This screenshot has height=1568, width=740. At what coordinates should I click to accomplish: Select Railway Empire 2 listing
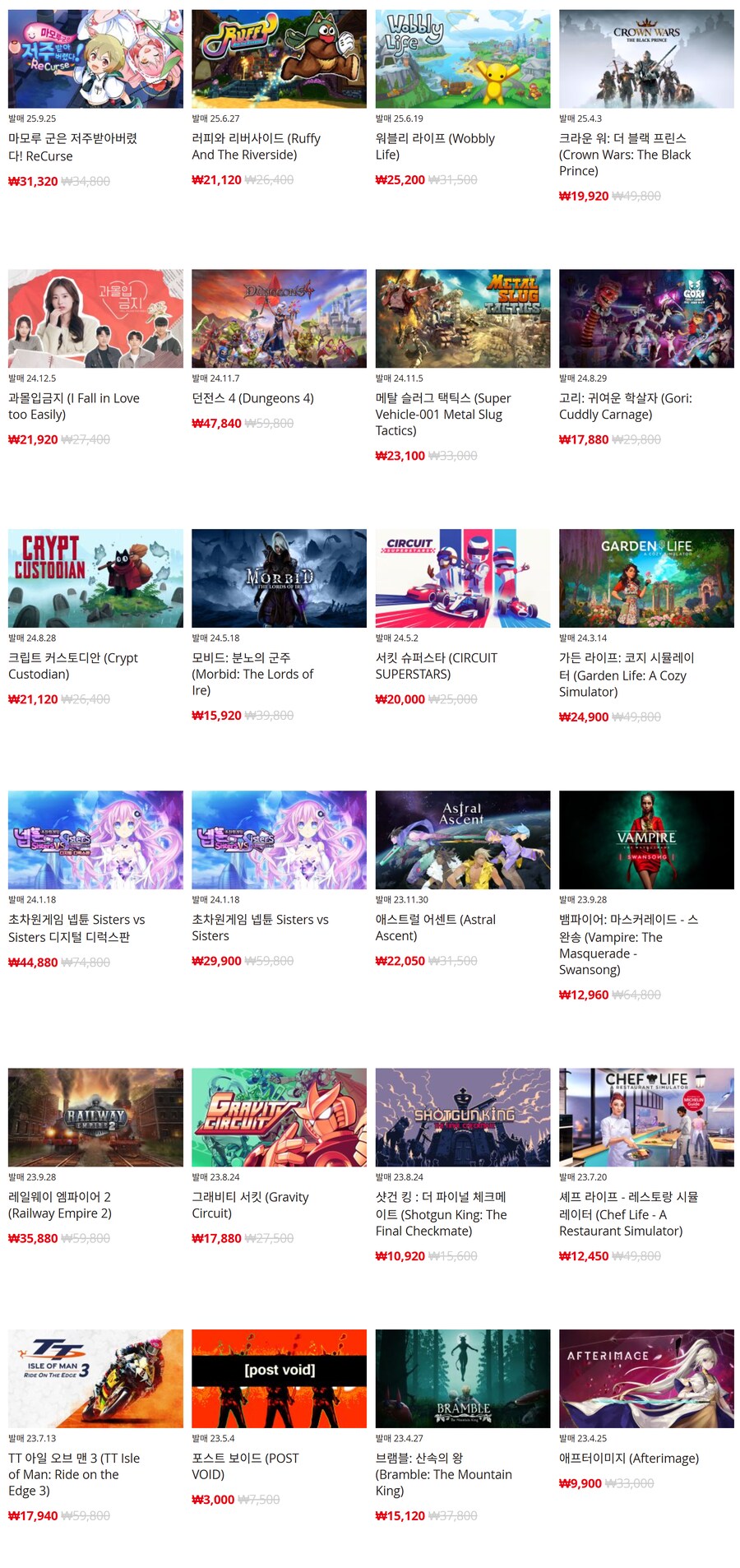tap(95, 1117)
